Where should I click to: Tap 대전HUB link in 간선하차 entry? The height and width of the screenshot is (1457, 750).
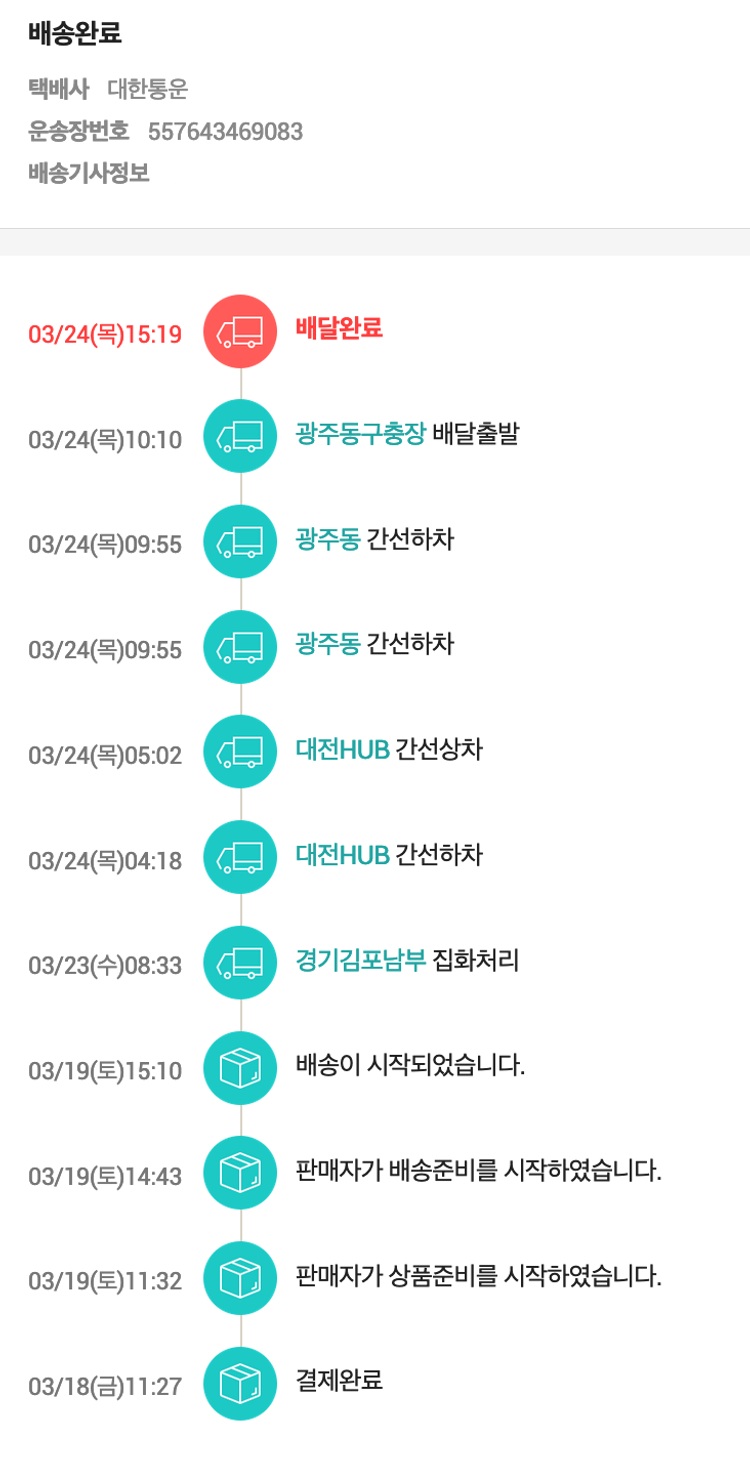tap(342, 855)
